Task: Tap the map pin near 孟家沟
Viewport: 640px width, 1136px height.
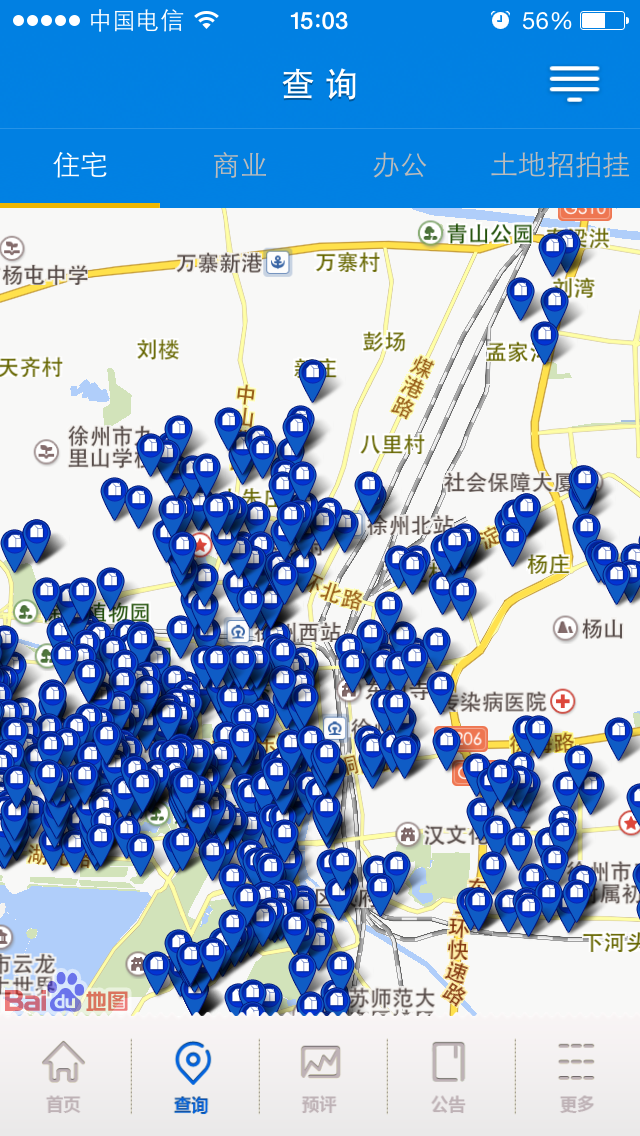Action: [545, 339]
